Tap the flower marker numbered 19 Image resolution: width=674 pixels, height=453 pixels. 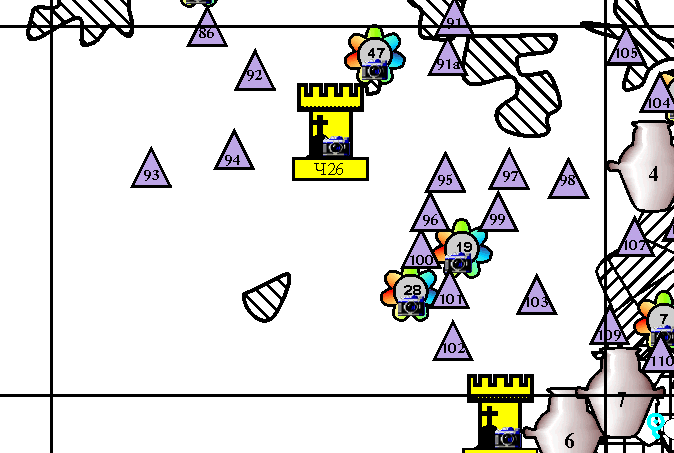tap(463, 250)
